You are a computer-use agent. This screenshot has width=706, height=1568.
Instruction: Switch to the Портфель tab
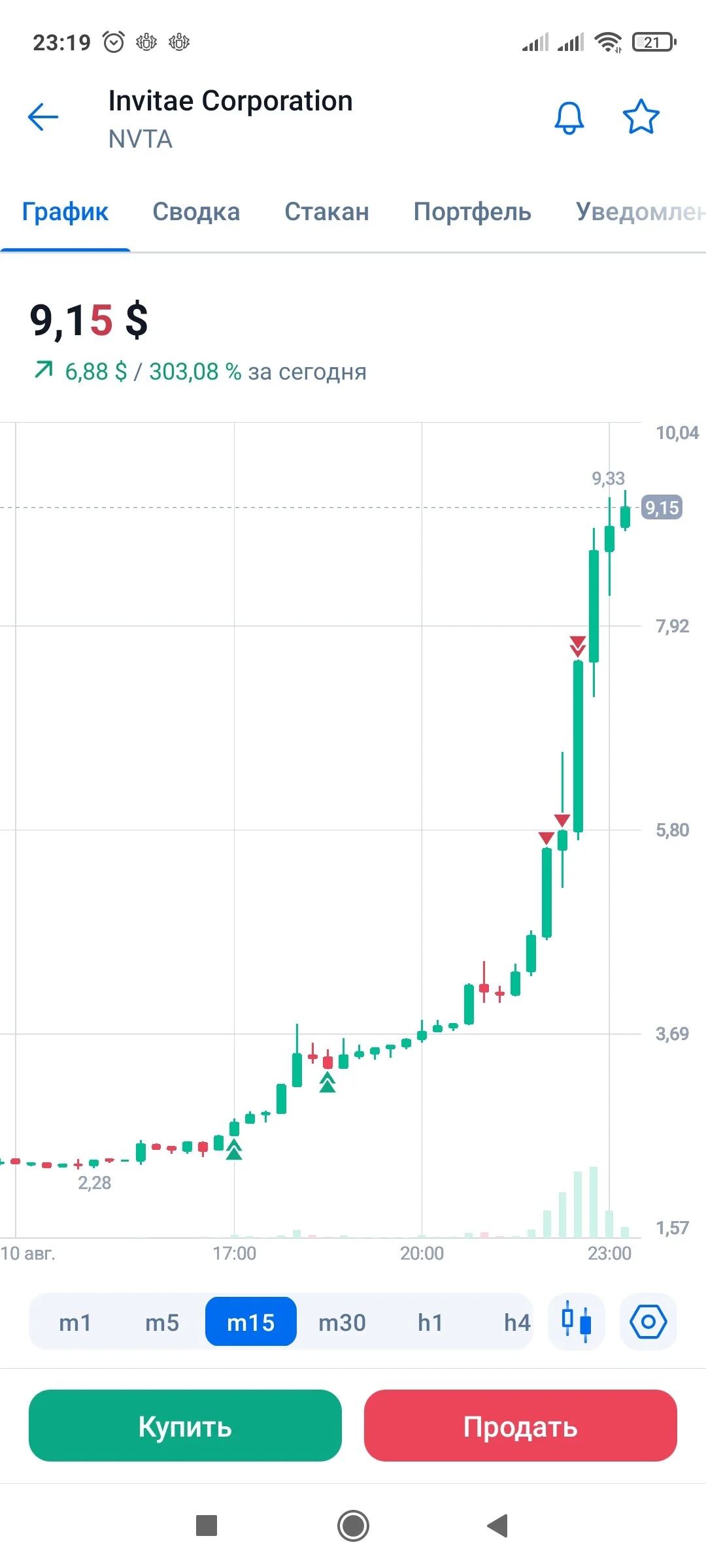pyautogui.click(x=472, y=212)
